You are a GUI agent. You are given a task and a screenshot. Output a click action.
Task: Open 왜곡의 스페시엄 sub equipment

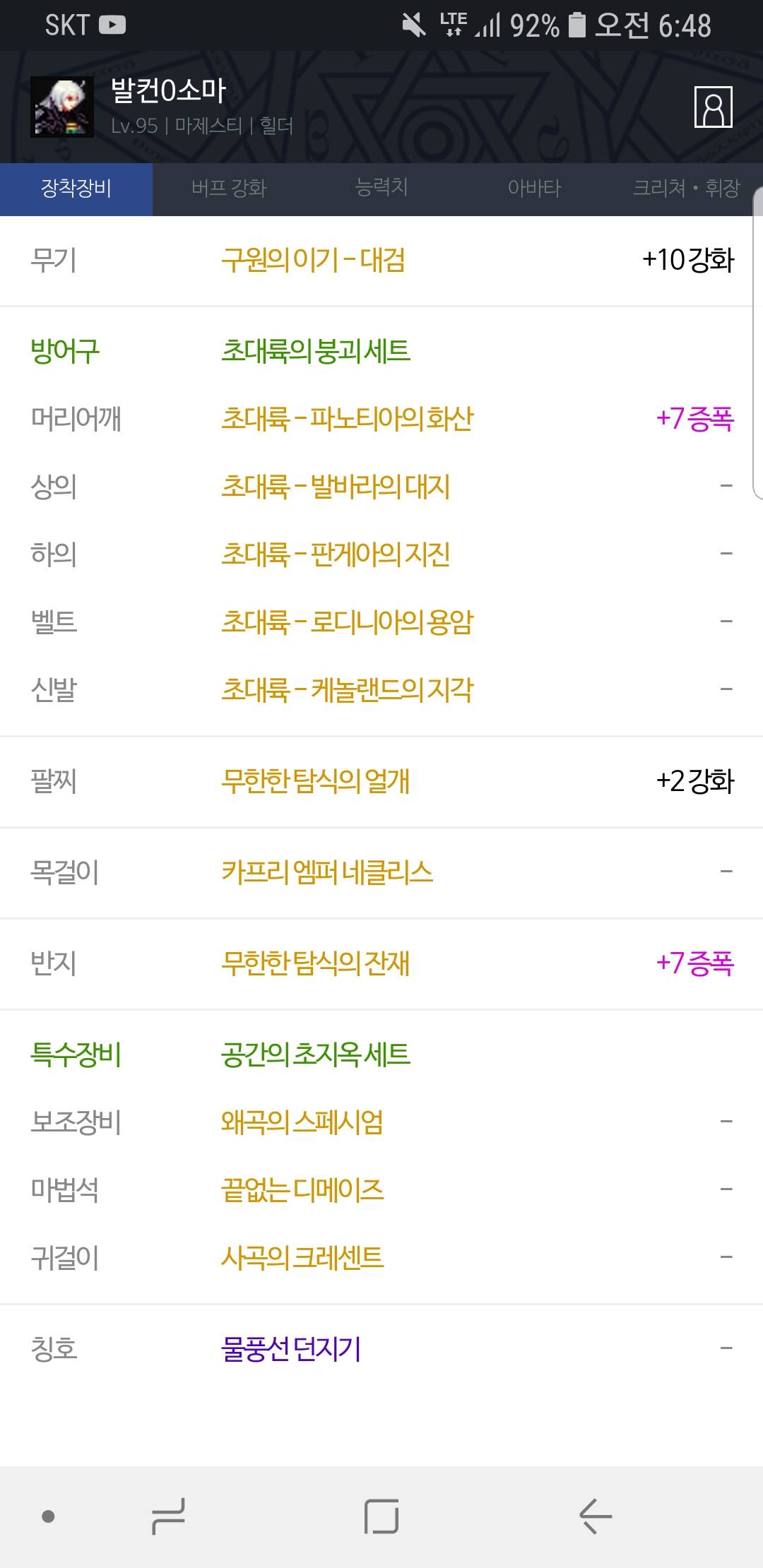coord(302,1122)
